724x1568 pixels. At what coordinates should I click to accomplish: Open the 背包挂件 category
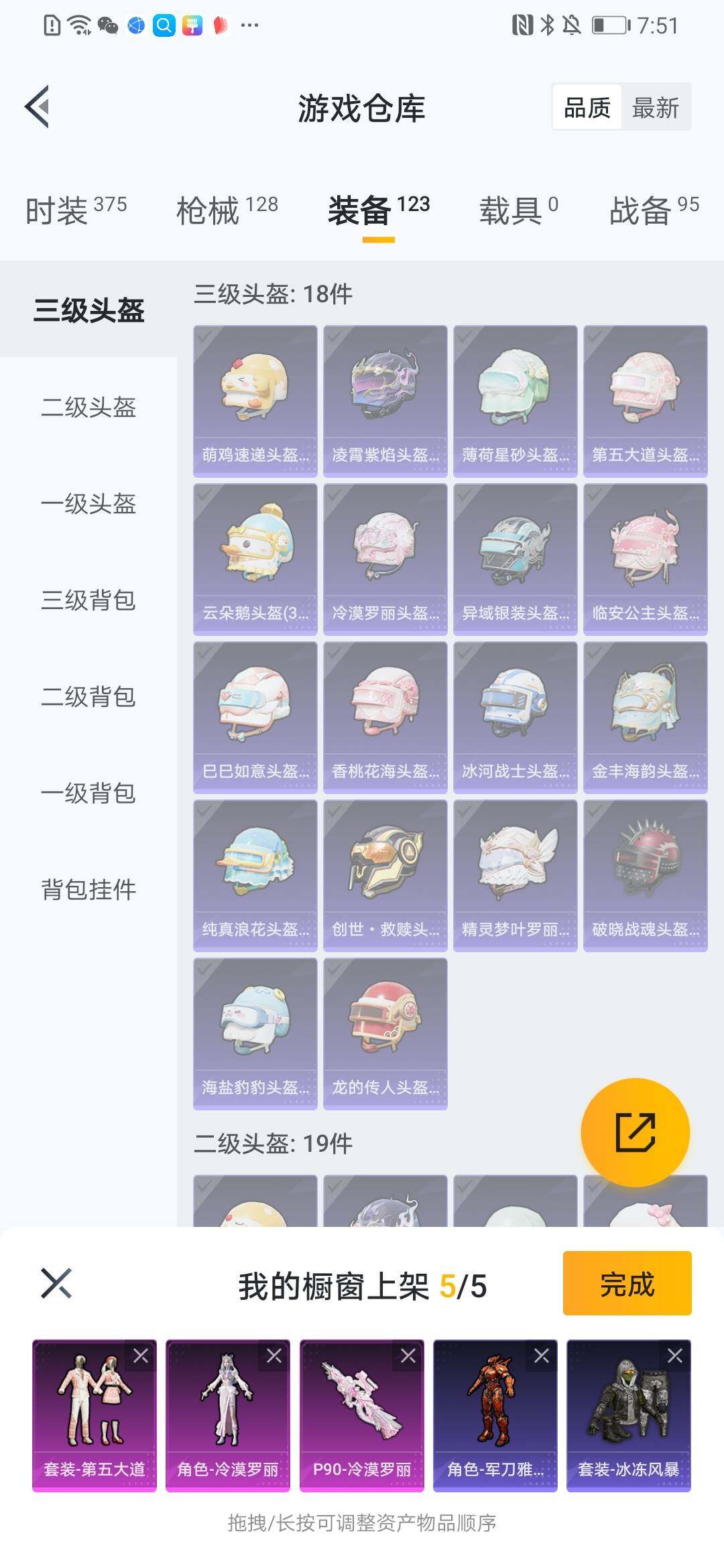pyautogui.click(x=88, y=889)
